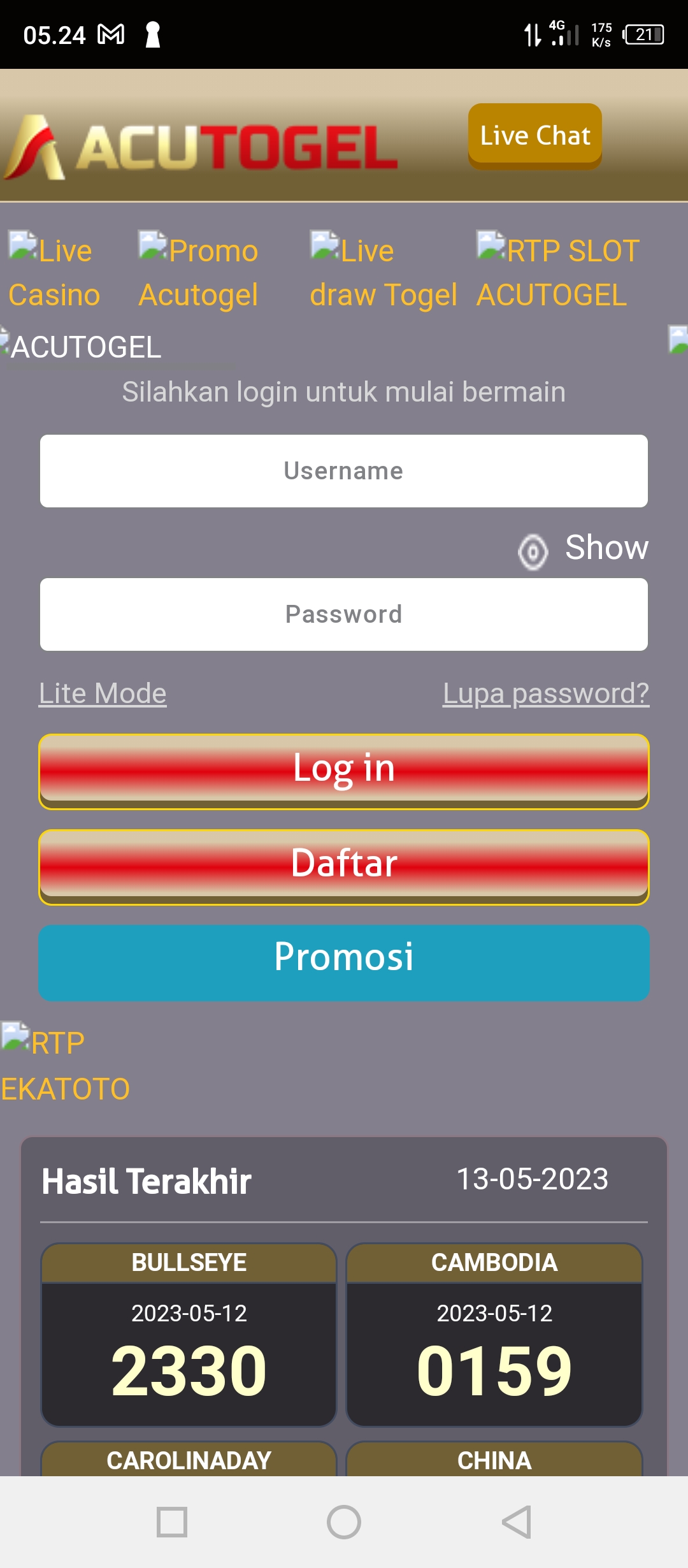Open Live Chat support
688x1568 pixels.
coord(534,136)
